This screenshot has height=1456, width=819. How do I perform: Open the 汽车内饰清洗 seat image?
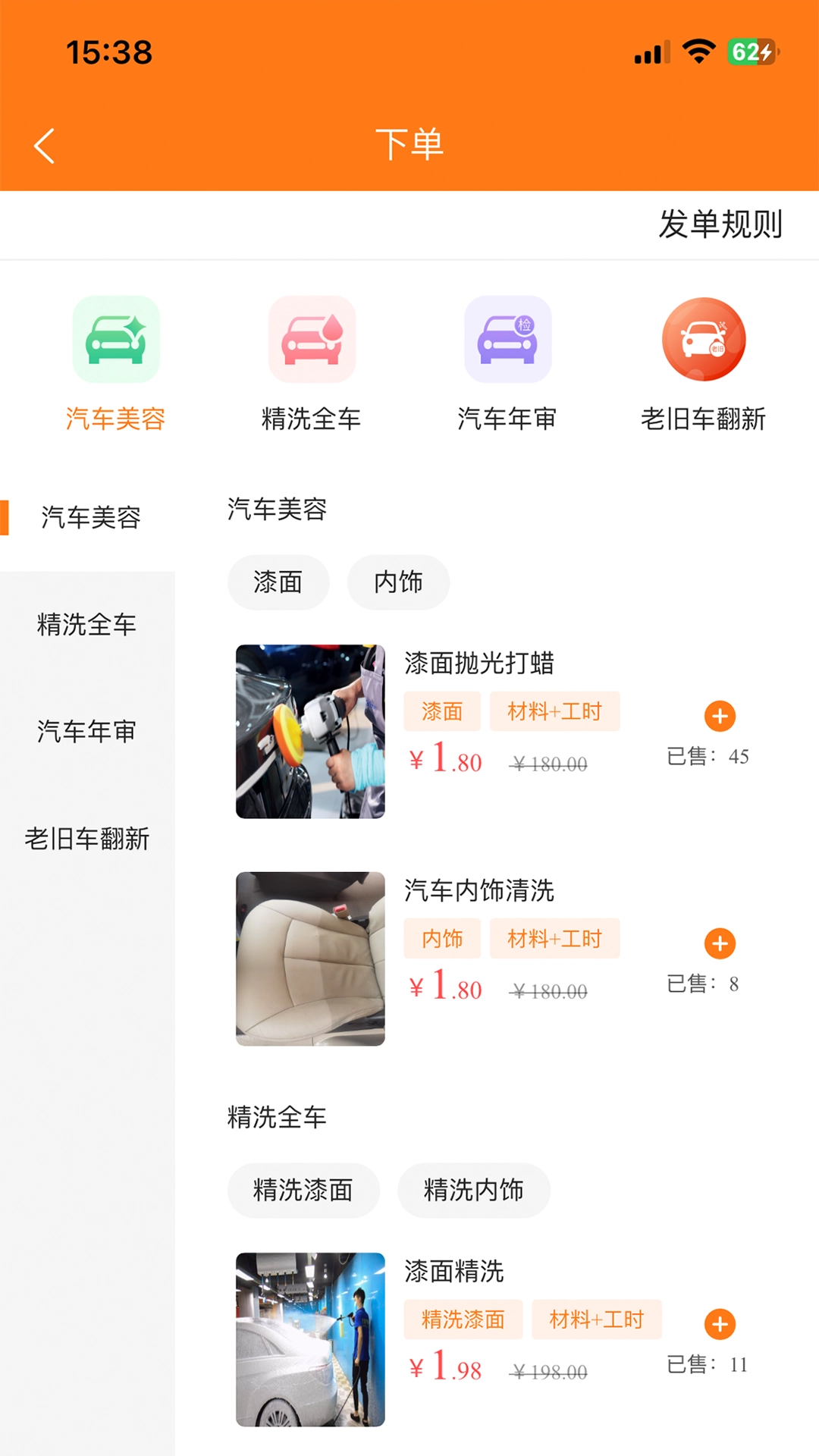[x=310, y=959]
